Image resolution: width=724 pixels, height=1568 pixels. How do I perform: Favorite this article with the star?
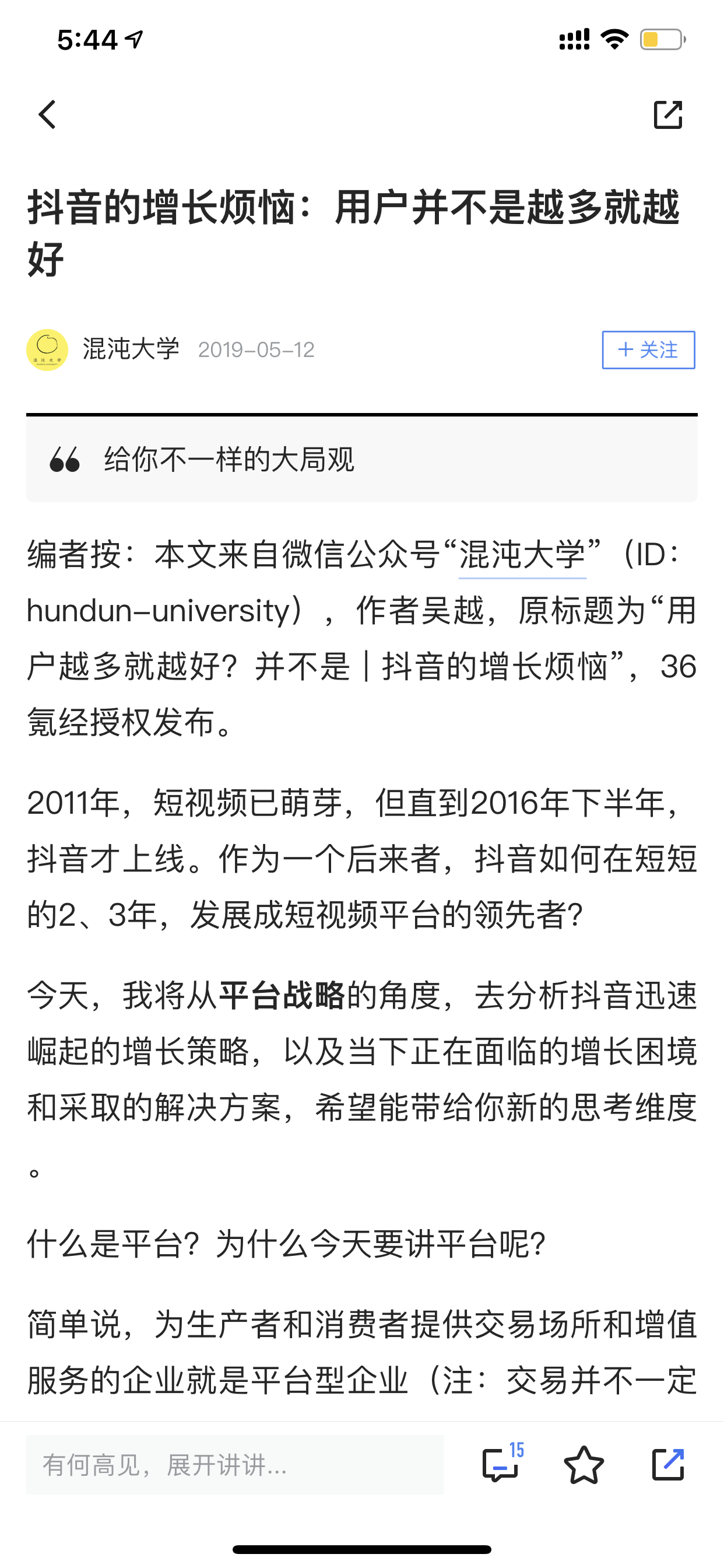584,1465
